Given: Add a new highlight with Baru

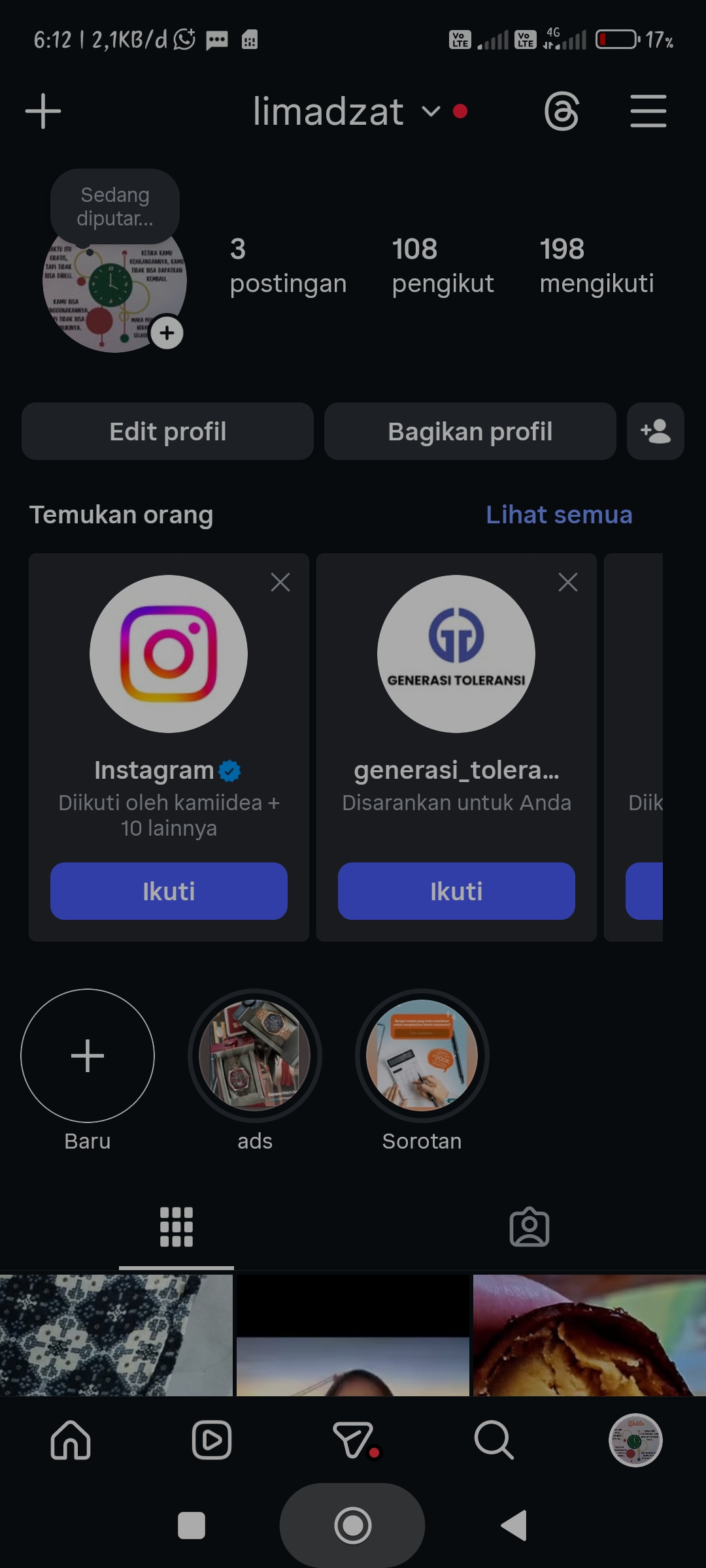Looking at the screenshot, I should [x=88, y=1056].
